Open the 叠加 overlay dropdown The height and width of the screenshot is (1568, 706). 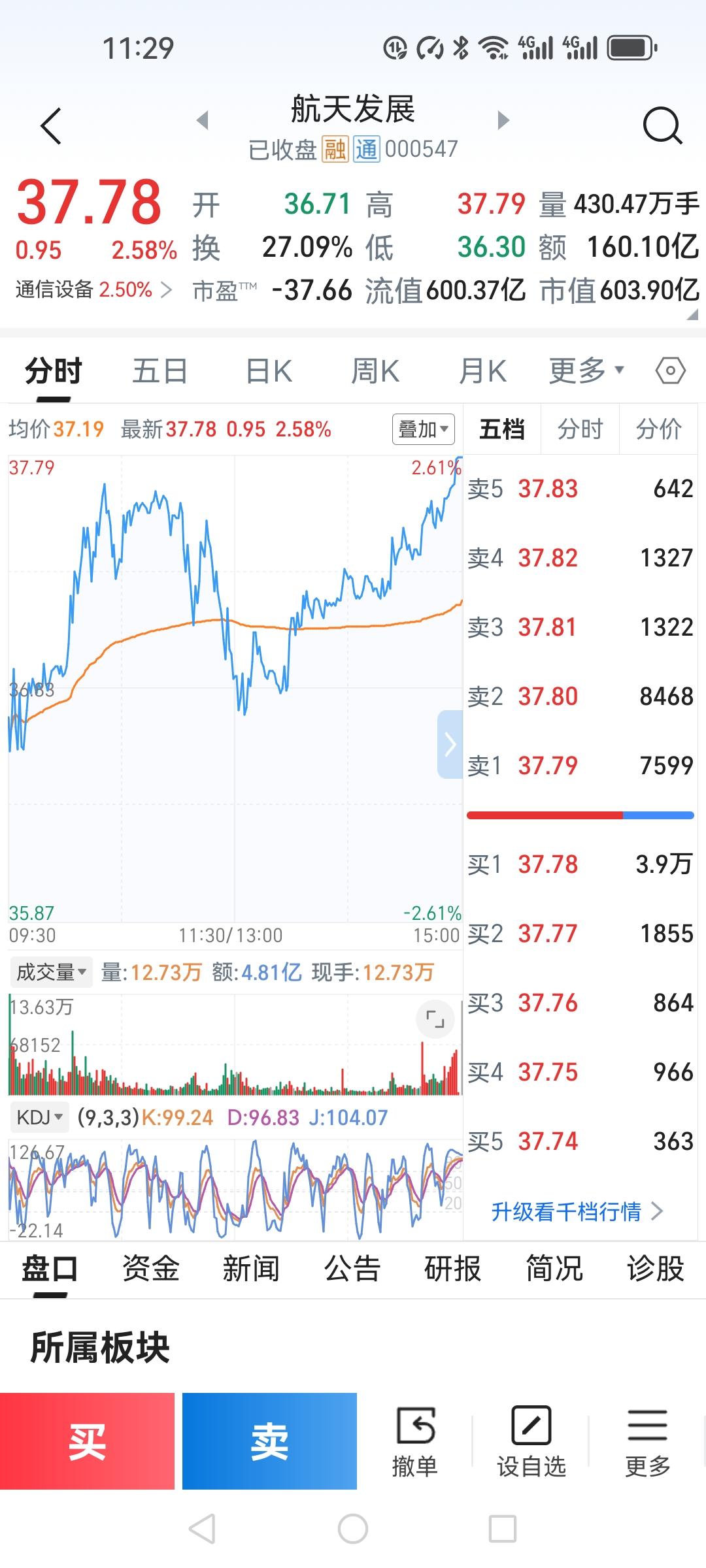coord(422,431)
